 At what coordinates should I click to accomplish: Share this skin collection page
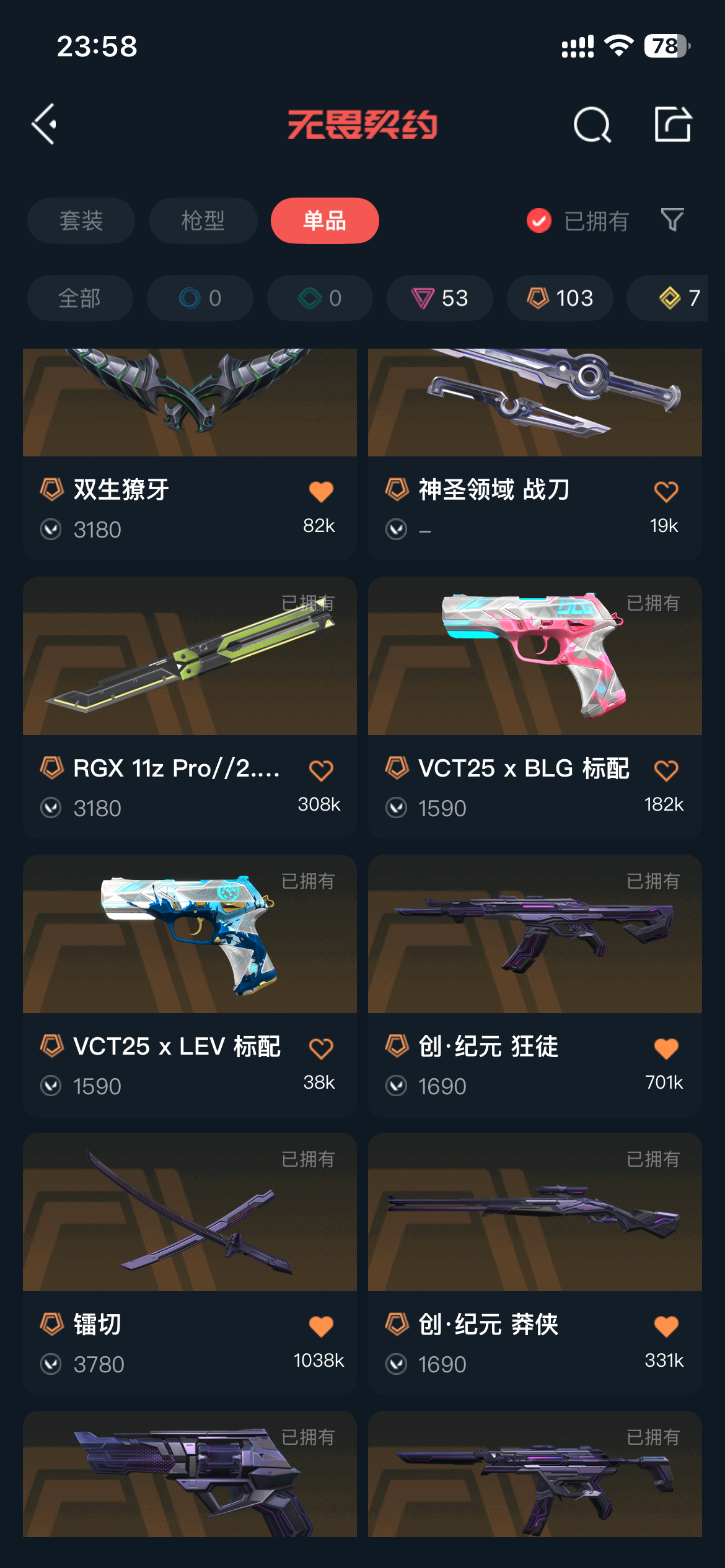pyautogui.click(x=673, y=124)
